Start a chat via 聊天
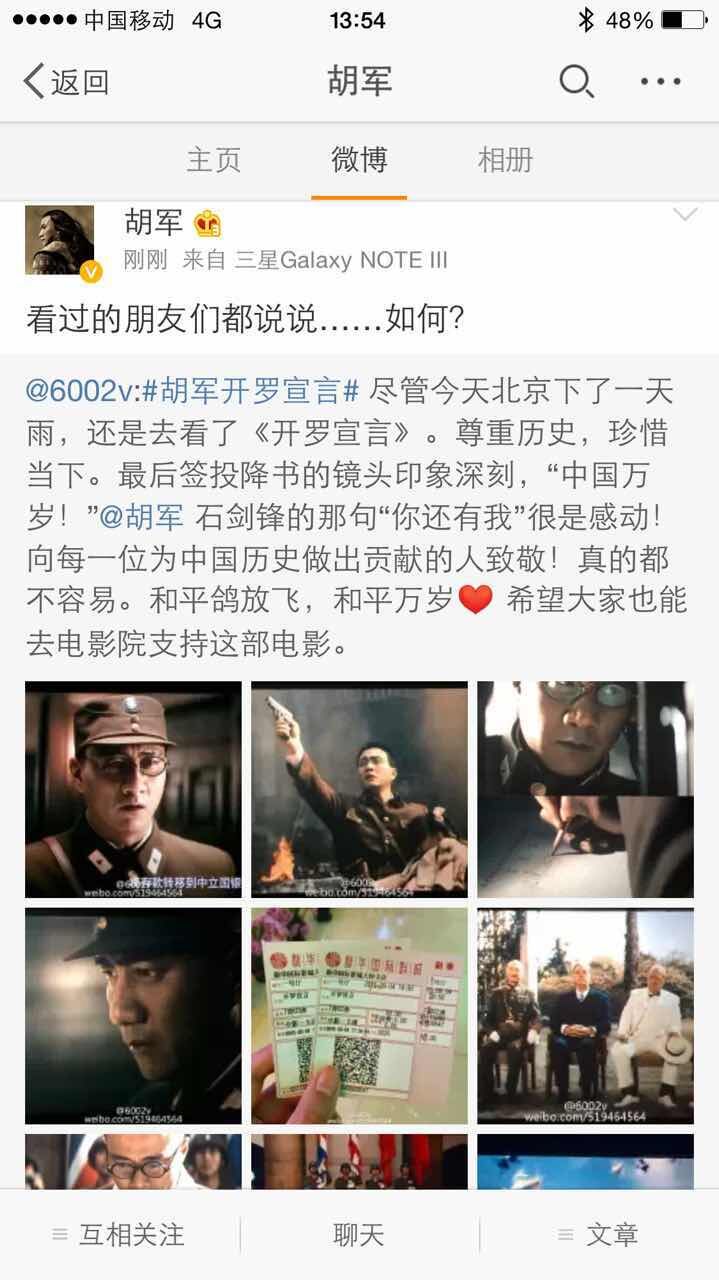The width and height of the screenshot is (719, 1280). [359, 1235]
